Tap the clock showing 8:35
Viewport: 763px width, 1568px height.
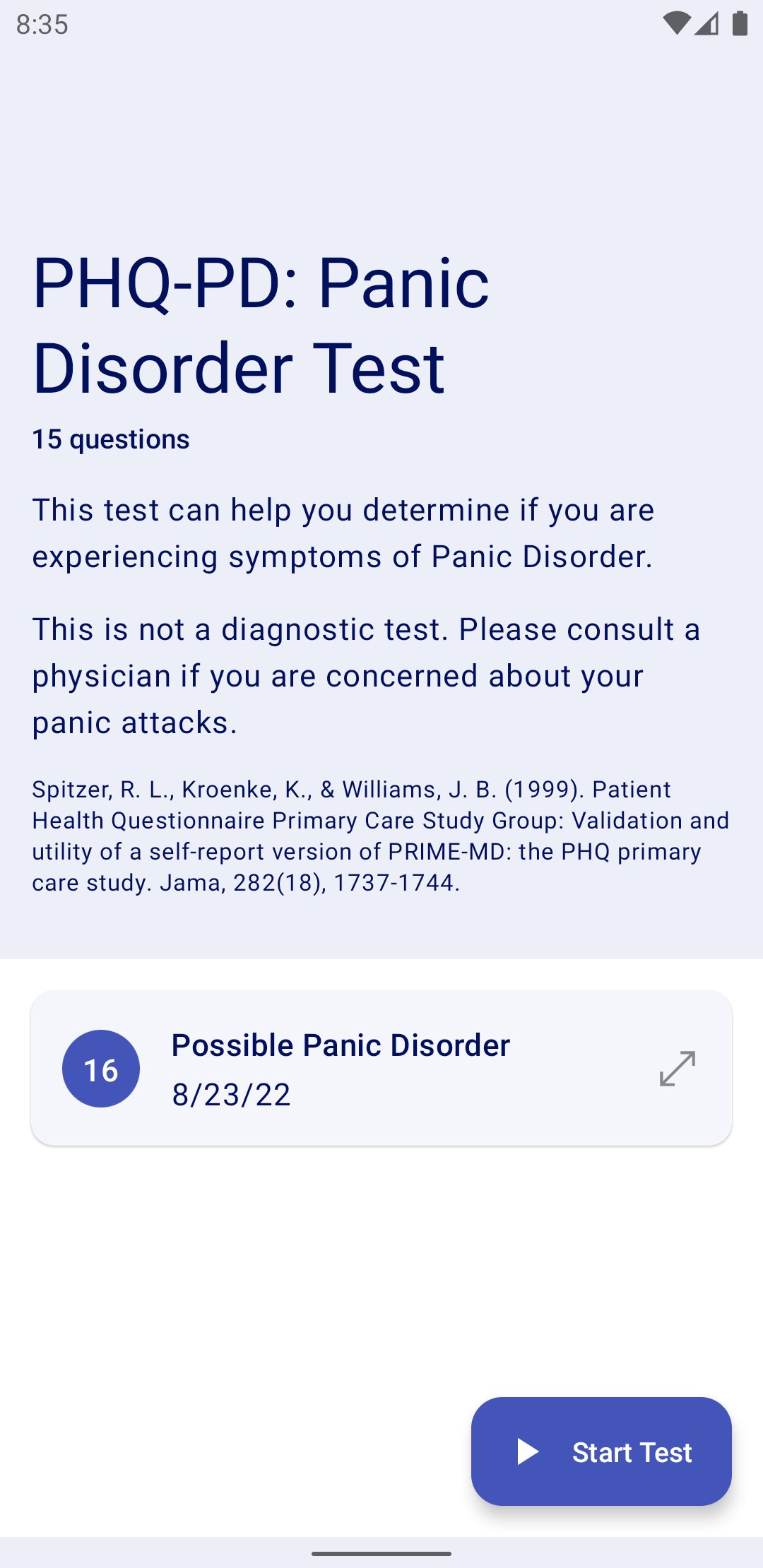click(x=42, y=24)
